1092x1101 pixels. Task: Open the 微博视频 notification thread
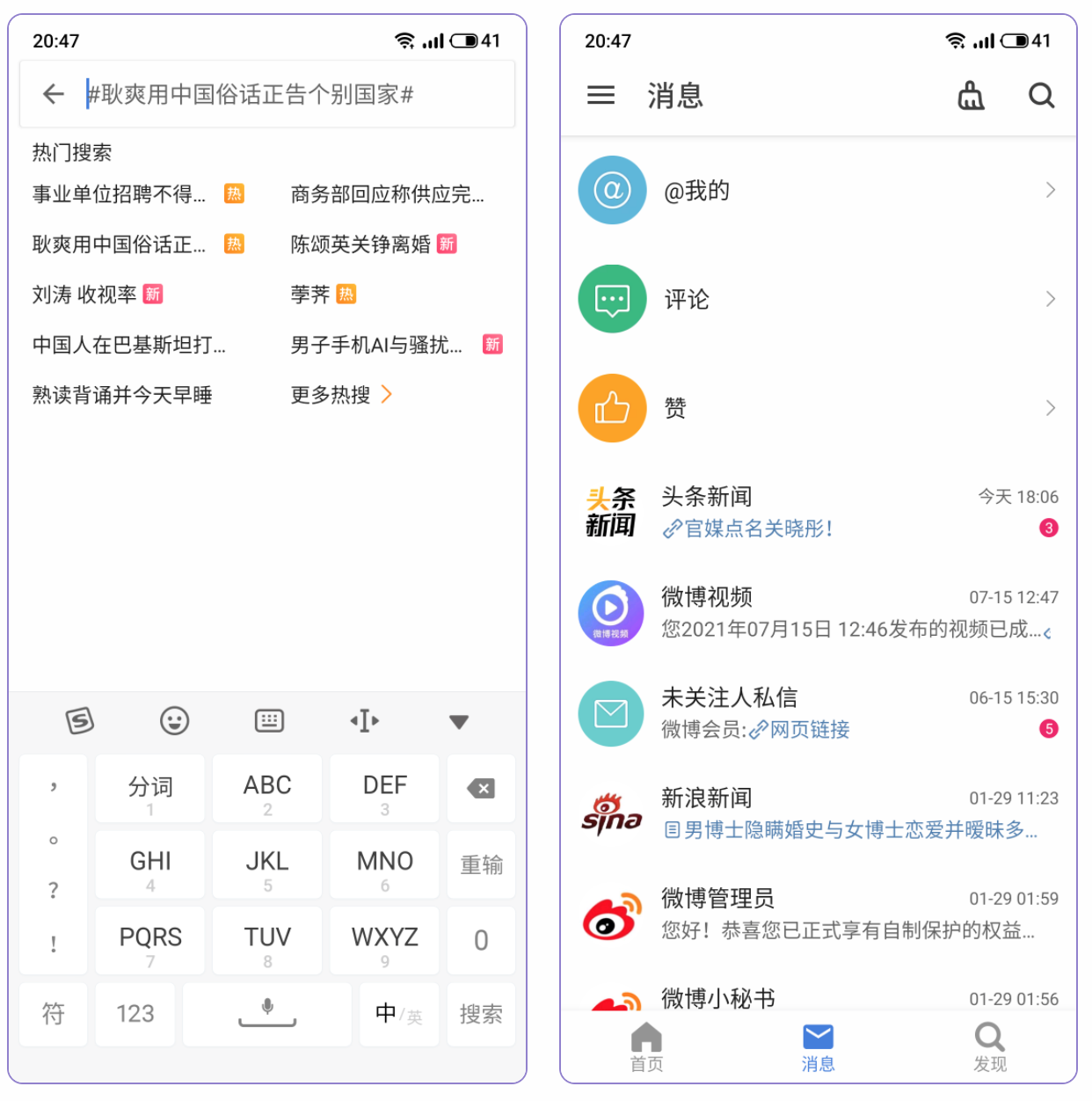pyautogui.click(x=818, y=613)
